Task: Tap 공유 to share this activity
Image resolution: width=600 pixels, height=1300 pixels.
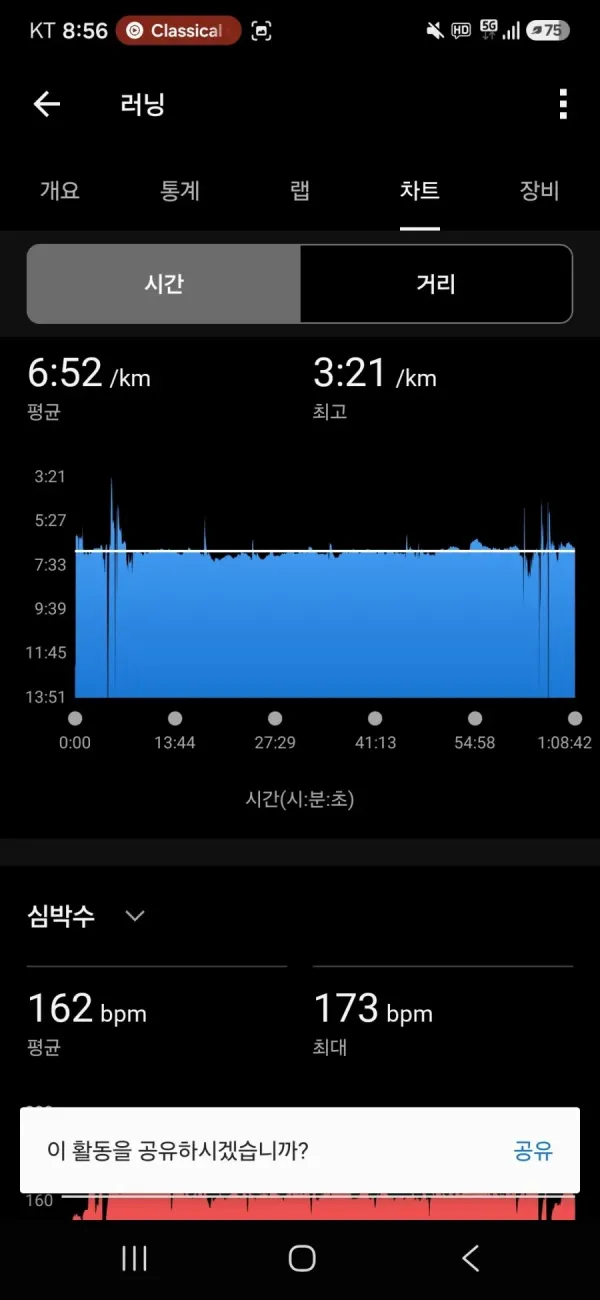Action: click(533, 1150)
